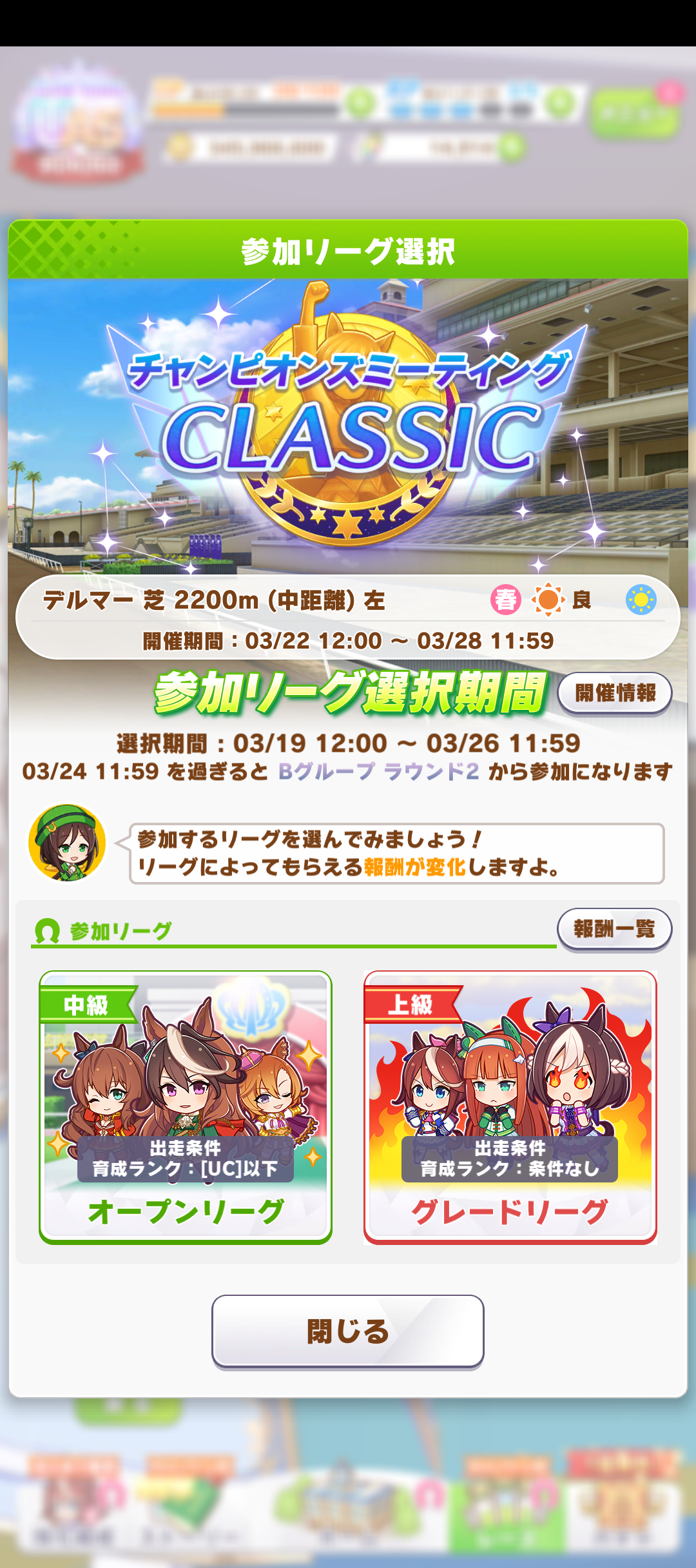The height and width of the screenshot is (1568, 696).
Task: Close the dialog with 閉じる
Action: pyautogui.click(x=347, y=1331)
